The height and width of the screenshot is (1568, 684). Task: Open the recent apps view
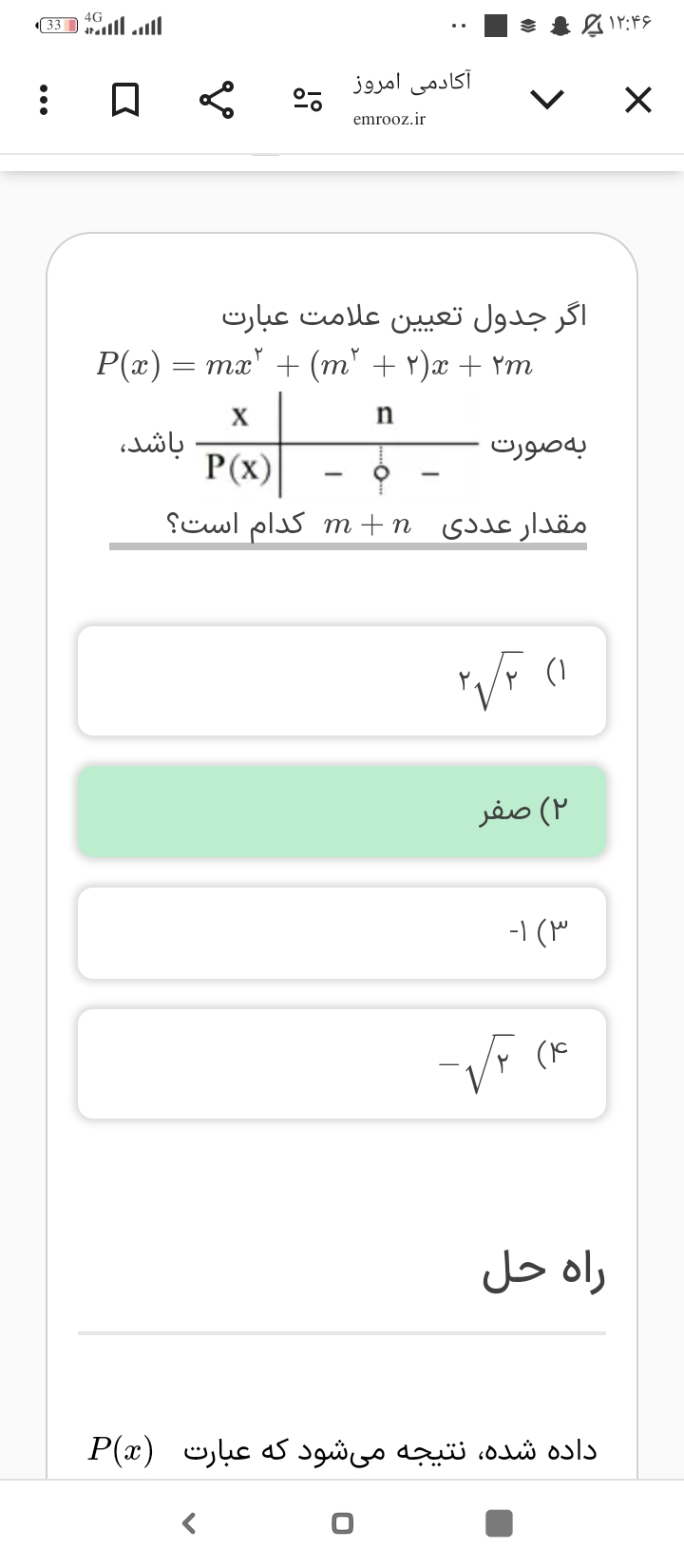(x=499, y=1523)
